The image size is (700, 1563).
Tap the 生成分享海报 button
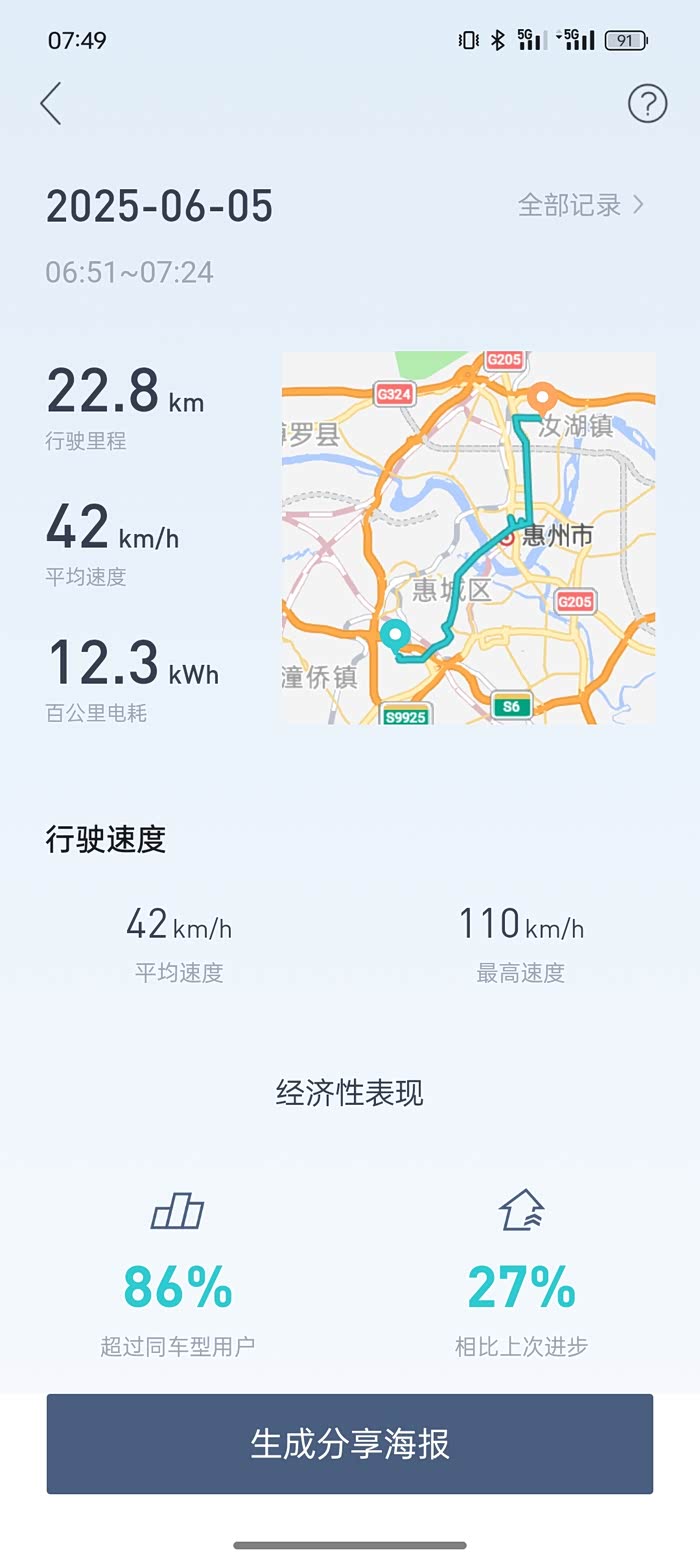click(x=350, y=1443)
